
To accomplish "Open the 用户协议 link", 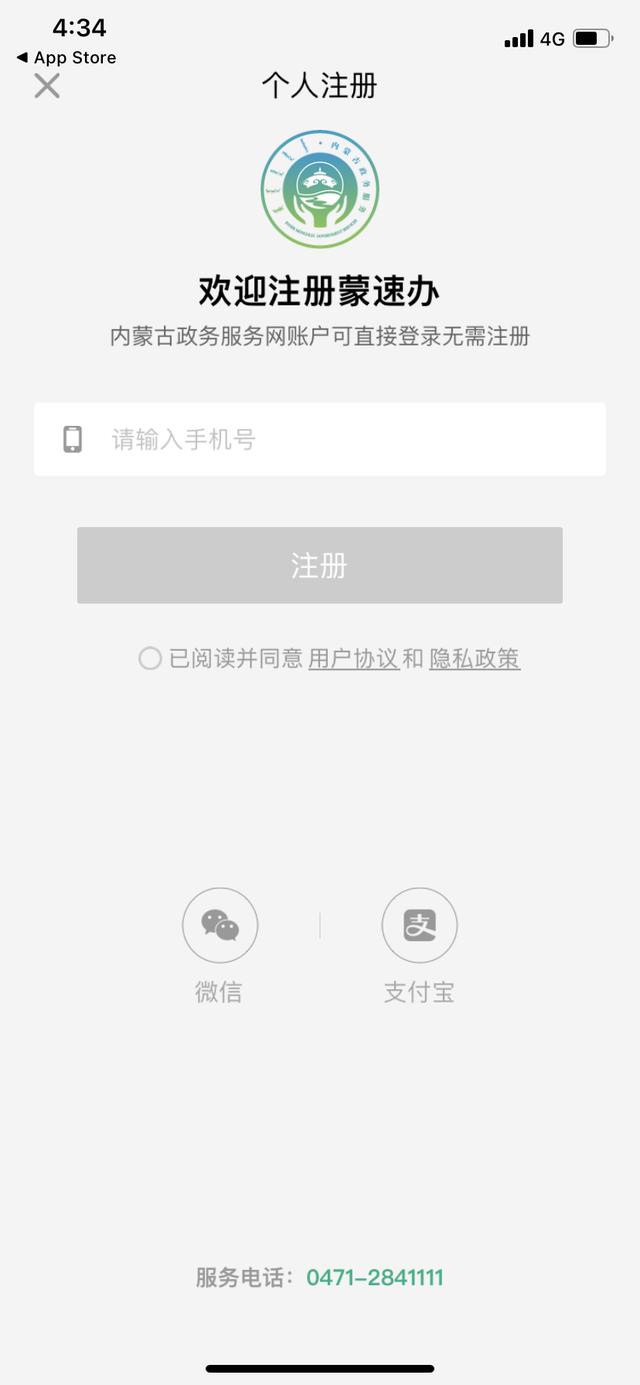I will pyautogui.click(x=354, y=658).
